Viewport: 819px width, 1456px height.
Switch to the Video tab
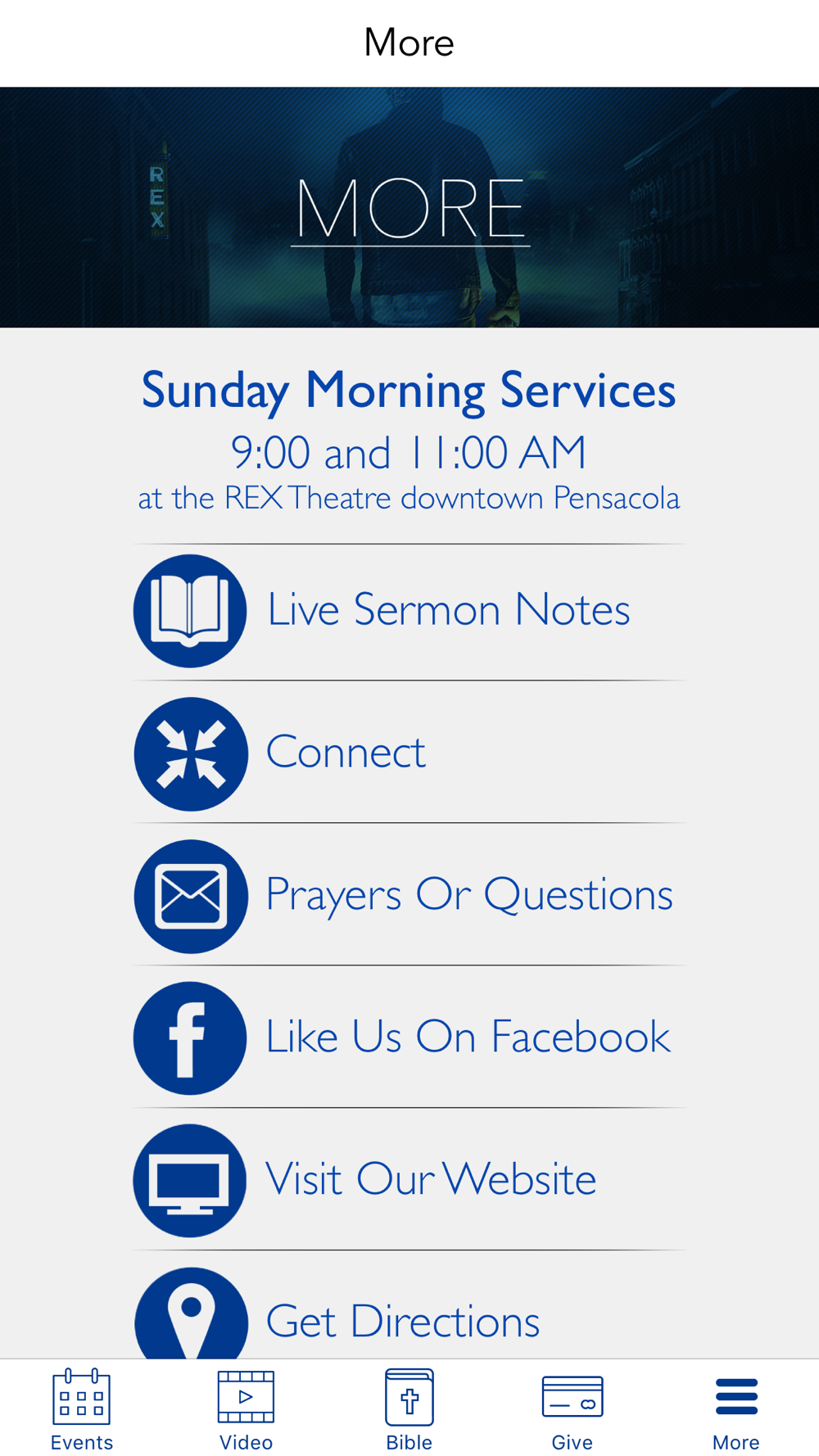[x=246, y=1410]
